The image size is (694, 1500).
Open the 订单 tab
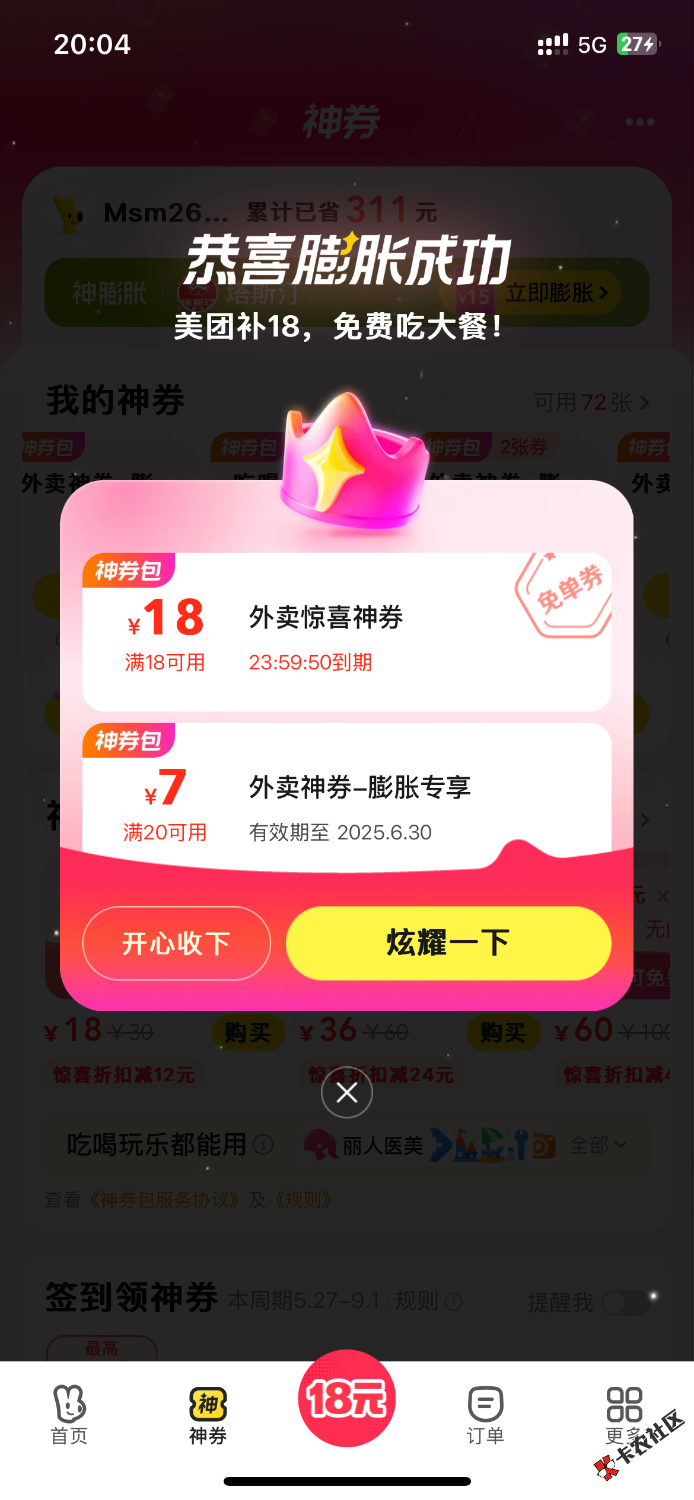pos(485,1416)
